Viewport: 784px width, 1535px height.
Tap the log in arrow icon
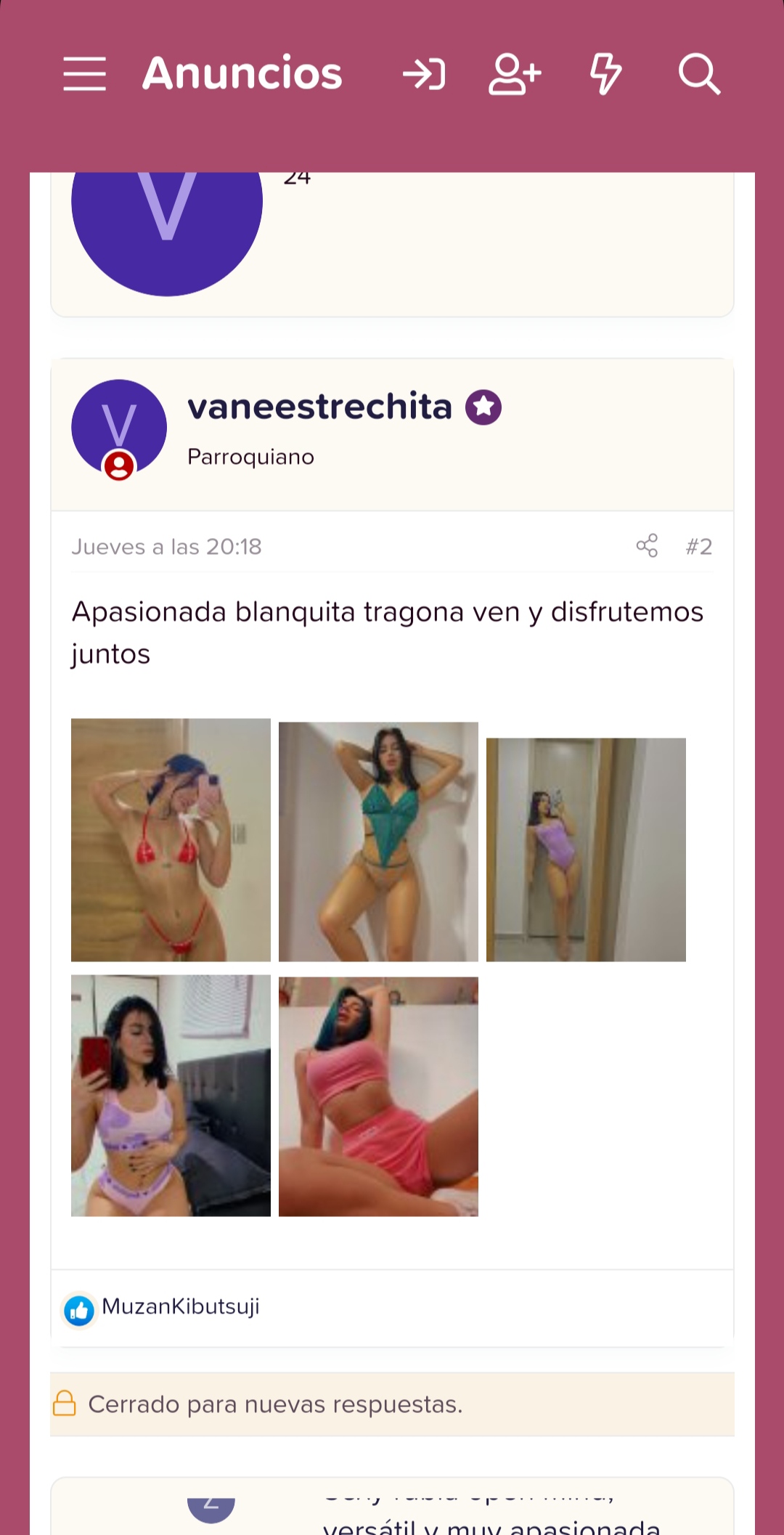click(x=424, y=74)
